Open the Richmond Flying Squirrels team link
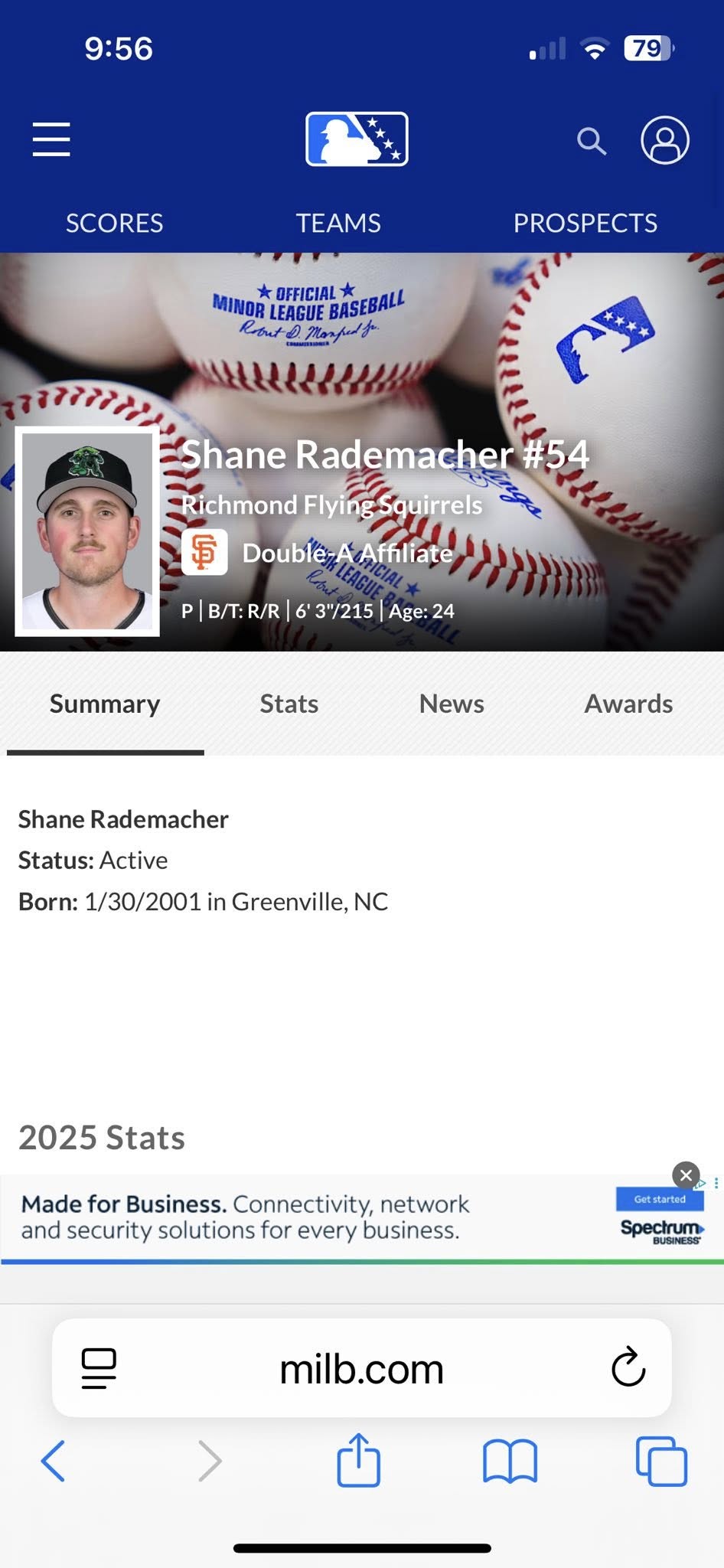The width and height of the screenshot is (724, 1568). coord(331,505)
